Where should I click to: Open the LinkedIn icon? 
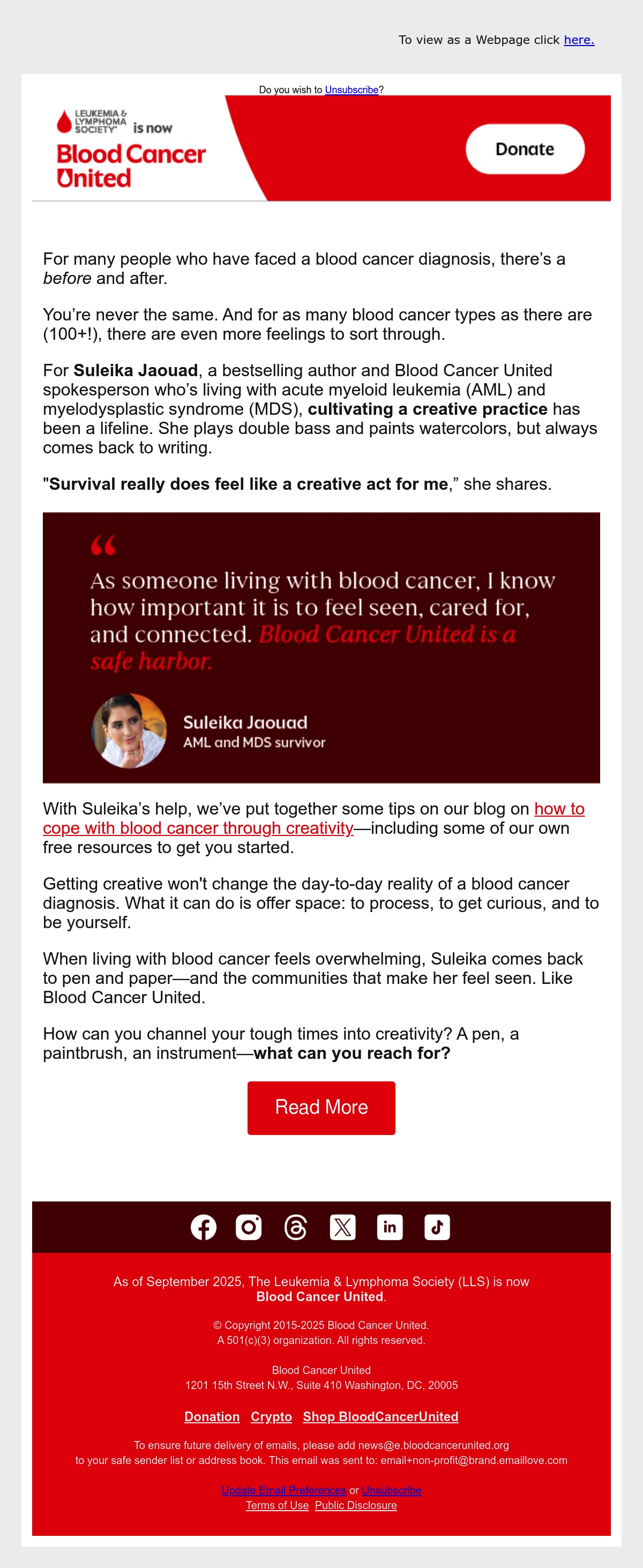[x=390, y=1227]
